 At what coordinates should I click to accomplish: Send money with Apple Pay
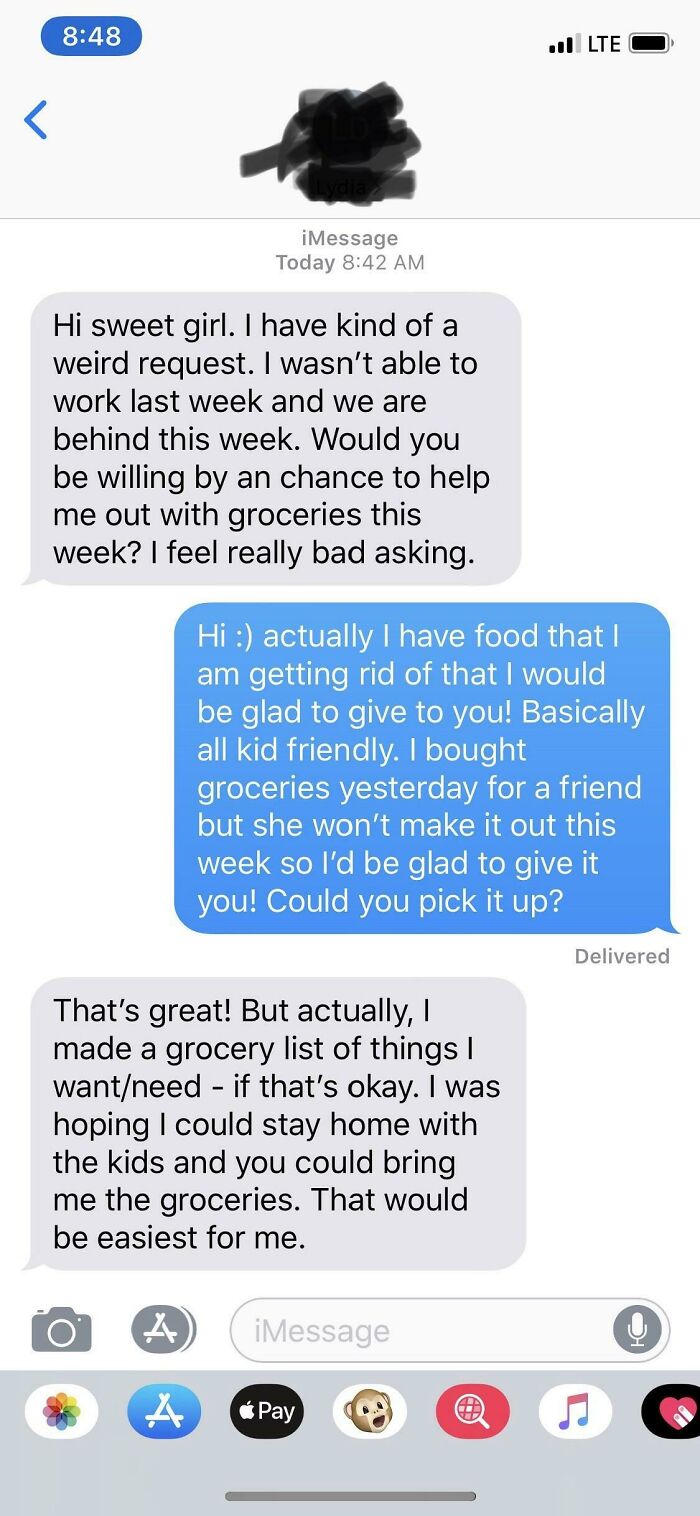[266, 1411]
